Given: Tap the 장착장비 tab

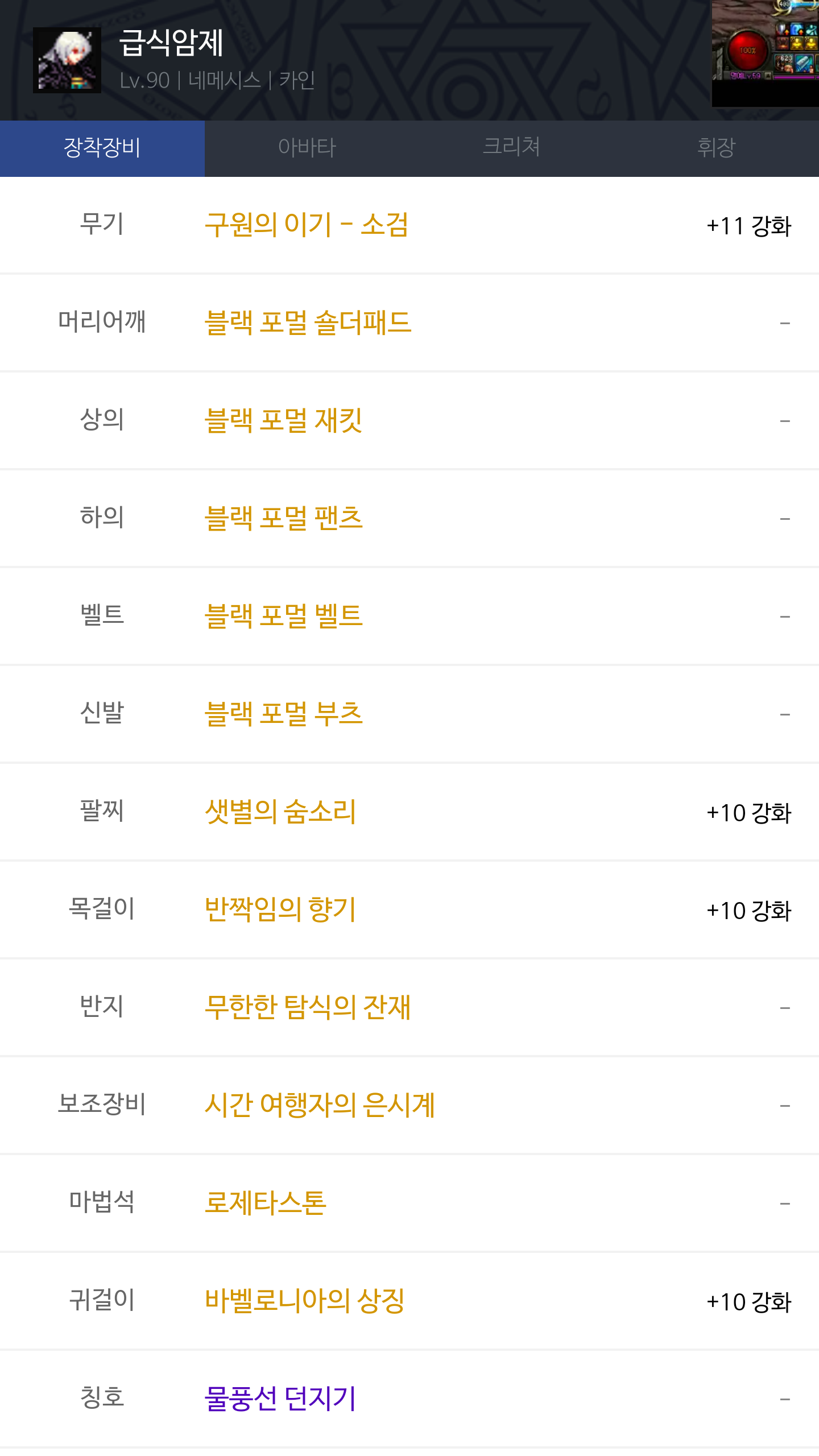Looking at the screenshot, I should pos(102,148).
